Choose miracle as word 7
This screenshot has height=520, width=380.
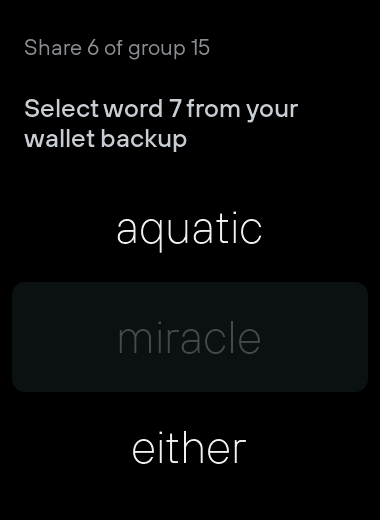(x=190, y=337)
